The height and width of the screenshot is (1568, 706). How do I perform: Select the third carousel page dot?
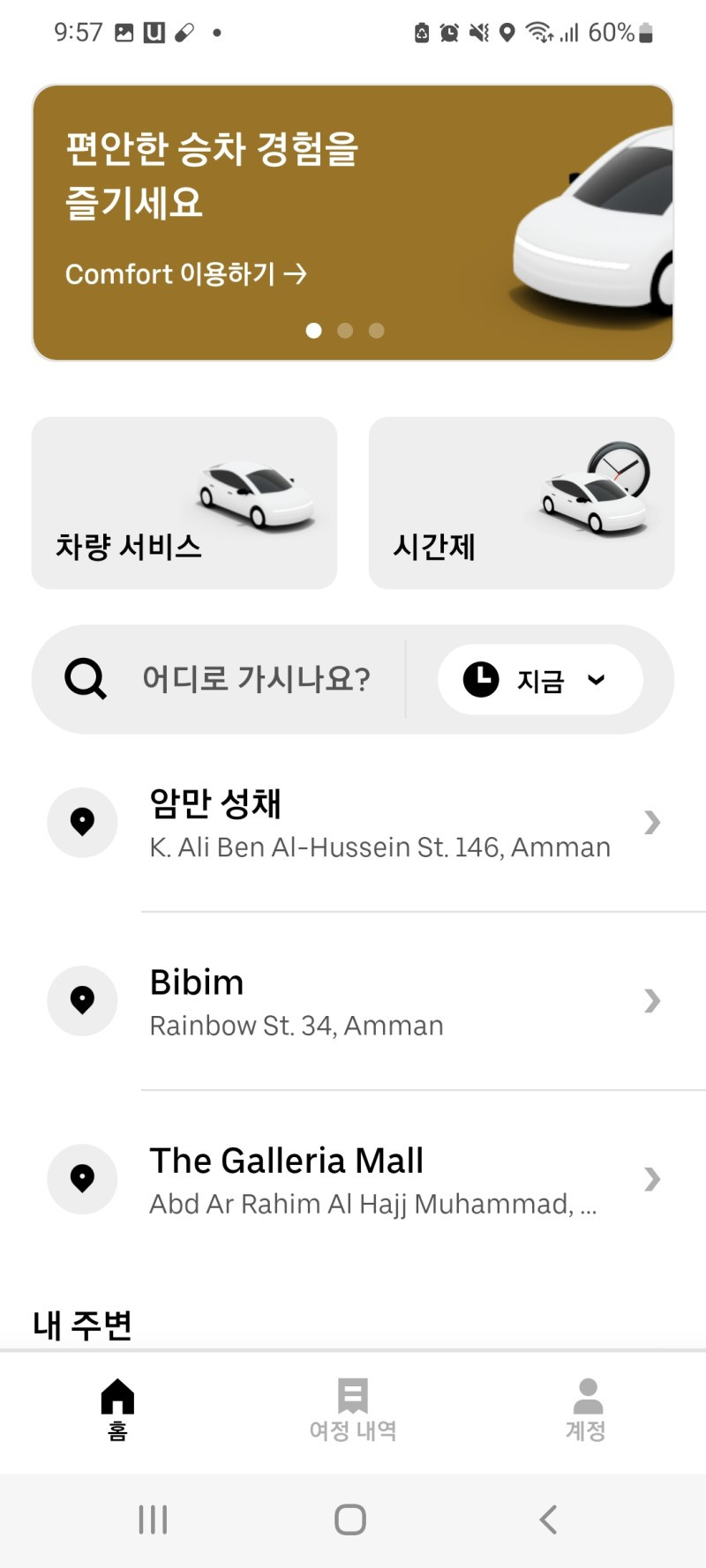(377, 331)
